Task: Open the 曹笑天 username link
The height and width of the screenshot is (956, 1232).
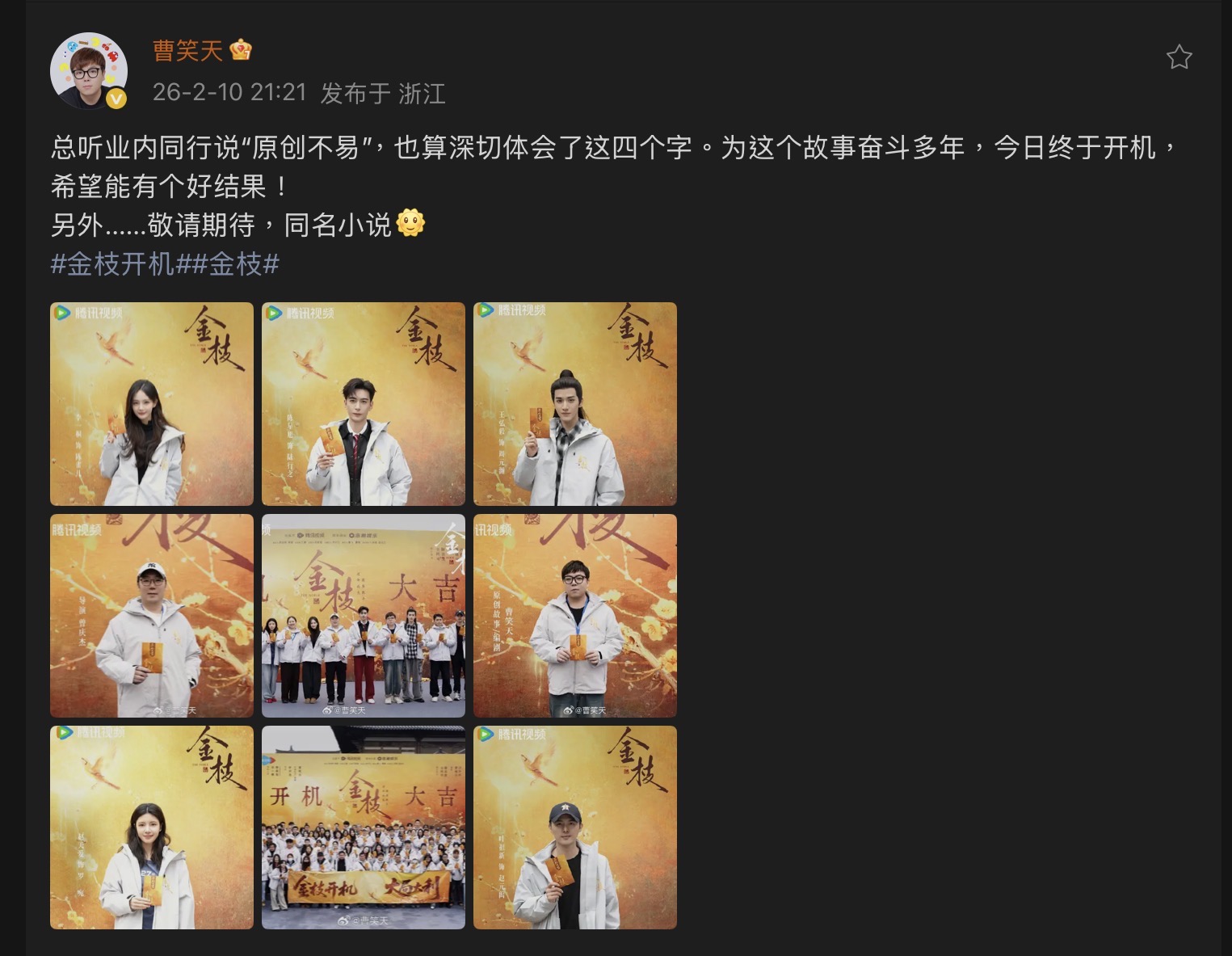Action: 187,51
